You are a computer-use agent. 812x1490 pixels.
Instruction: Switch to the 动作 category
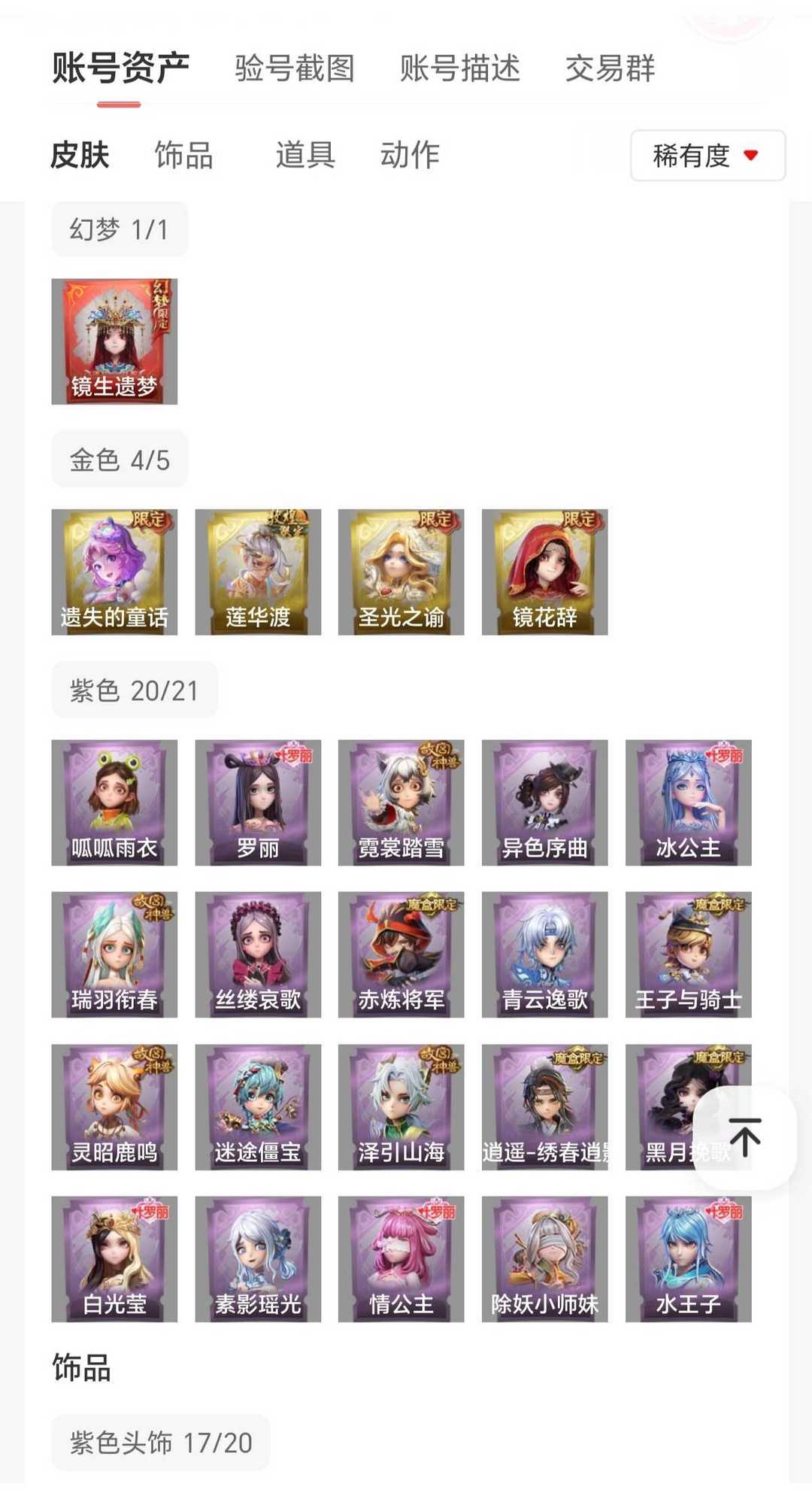(x=411, y=155)
